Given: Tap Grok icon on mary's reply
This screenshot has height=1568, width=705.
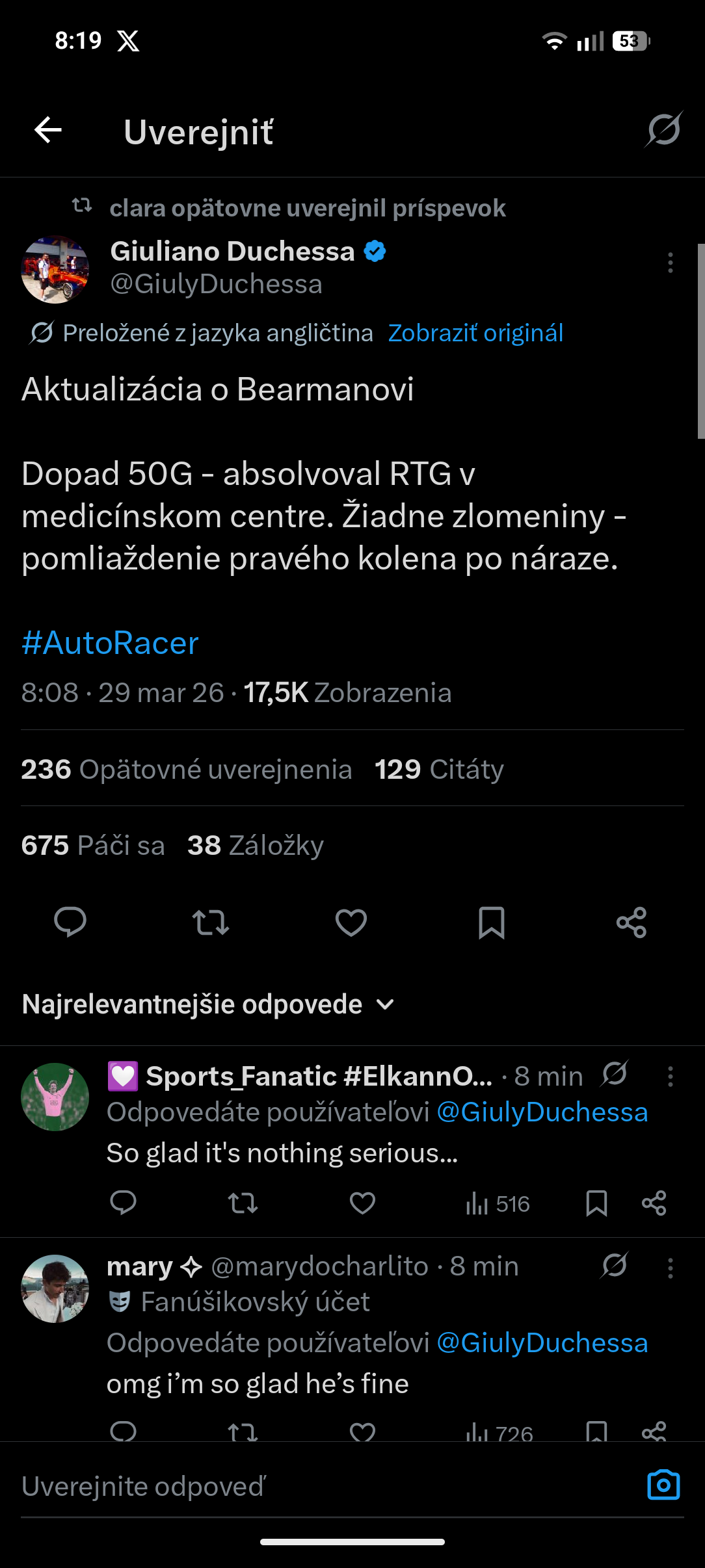Looking at the screenshot, I should pyautogui.click(x=614, y=1266).
